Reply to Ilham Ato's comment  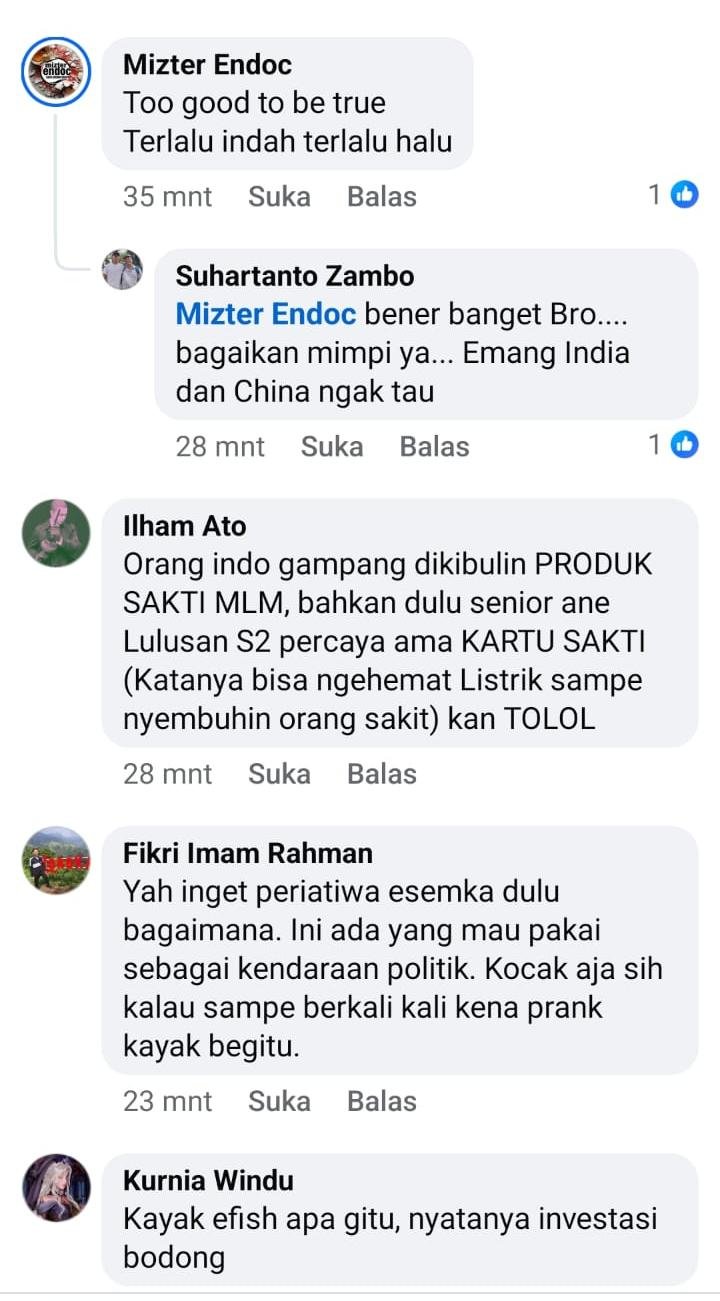point(381,774)
